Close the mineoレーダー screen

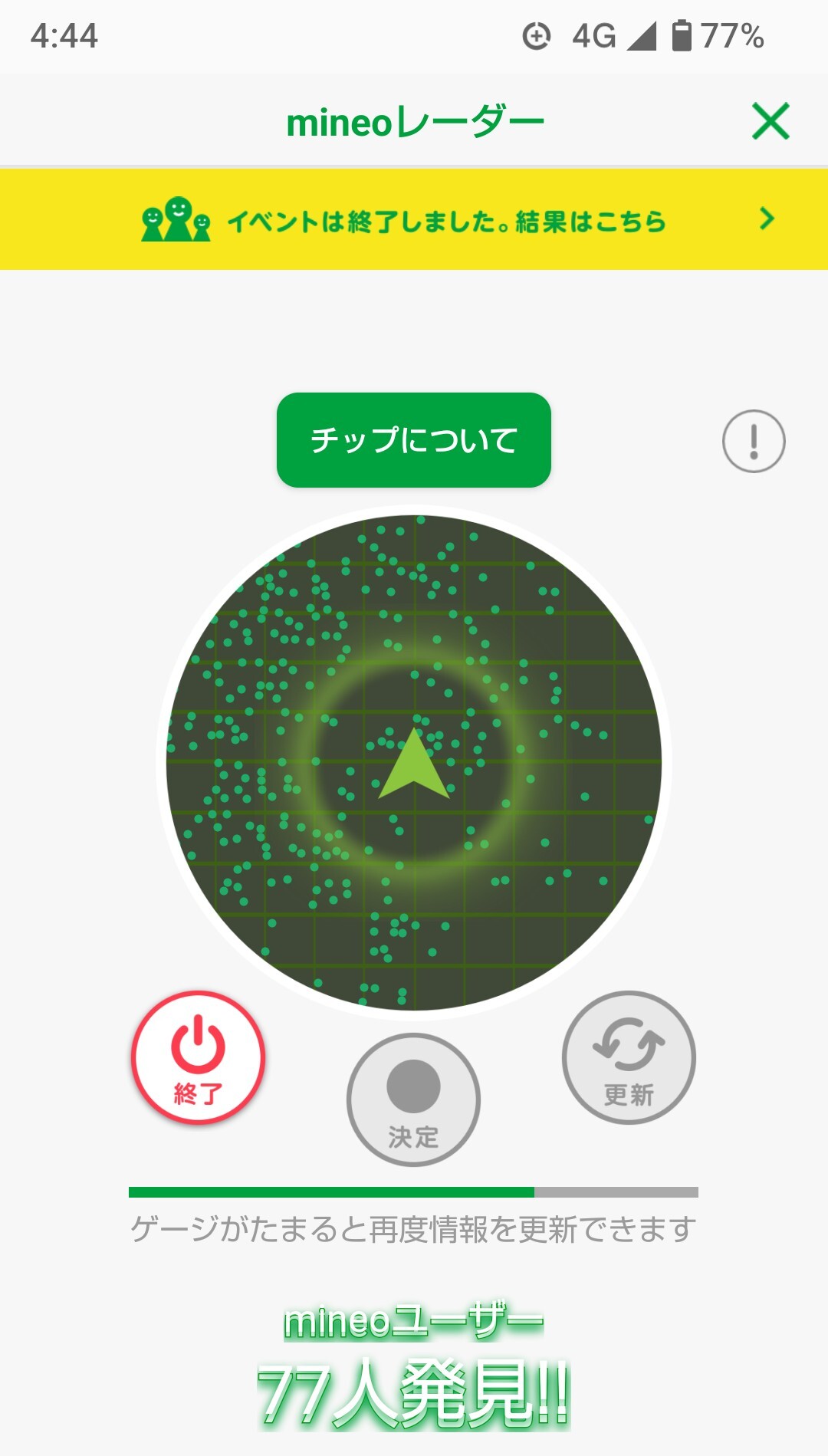coord(770,121)
